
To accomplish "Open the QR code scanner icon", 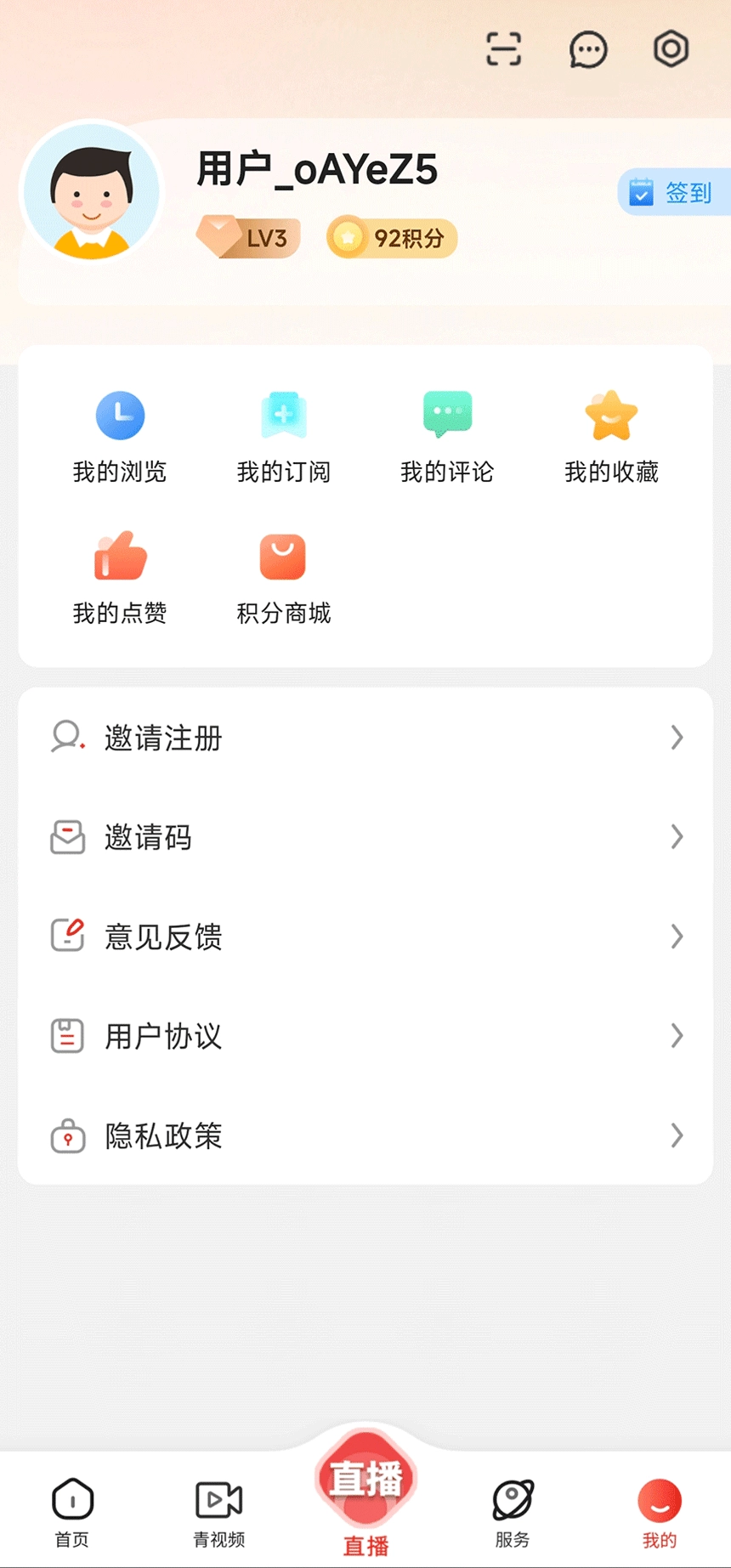I will tap(503, 49).
